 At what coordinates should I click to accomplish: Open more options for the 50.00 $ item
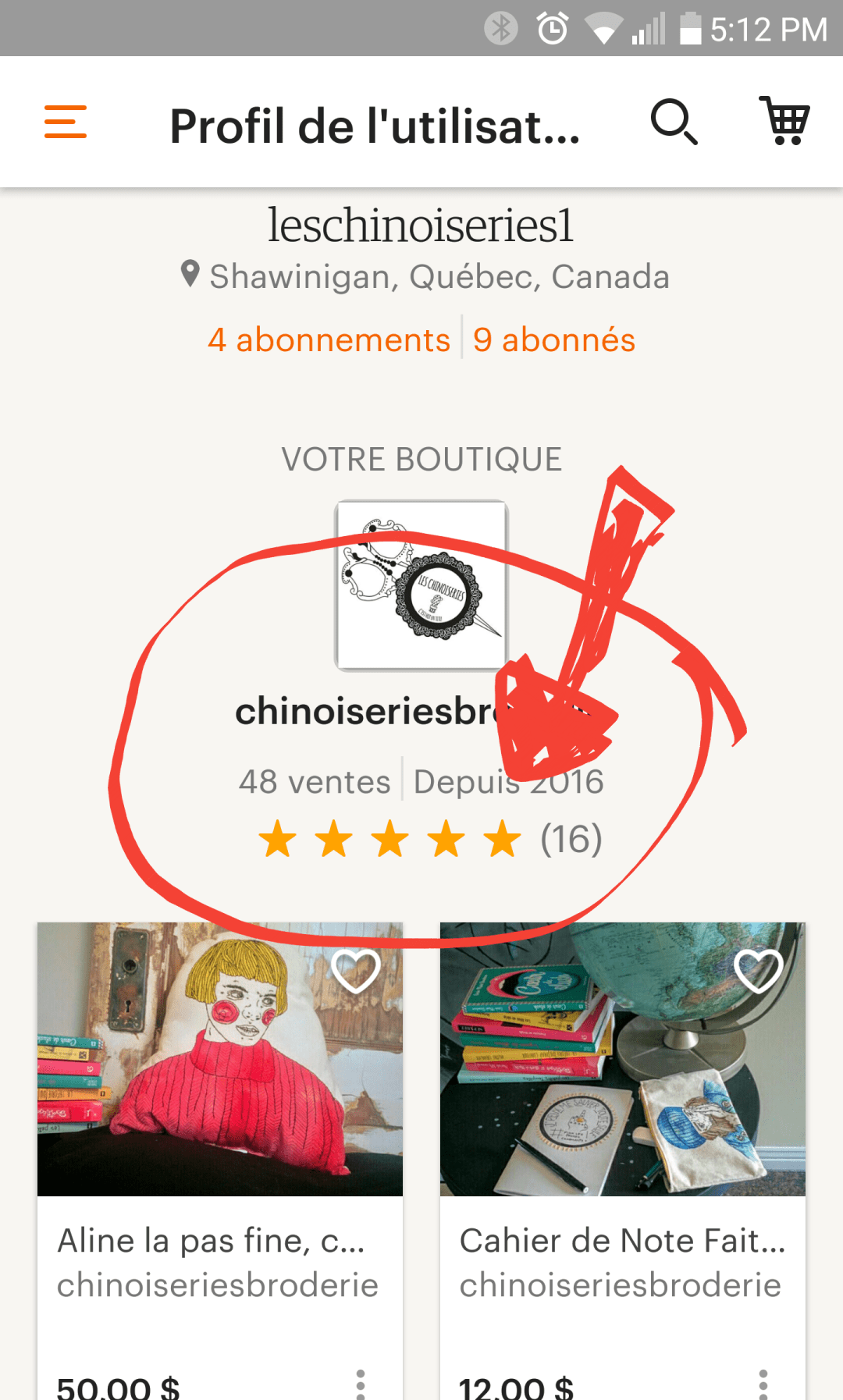click(x=361, y=1383)
